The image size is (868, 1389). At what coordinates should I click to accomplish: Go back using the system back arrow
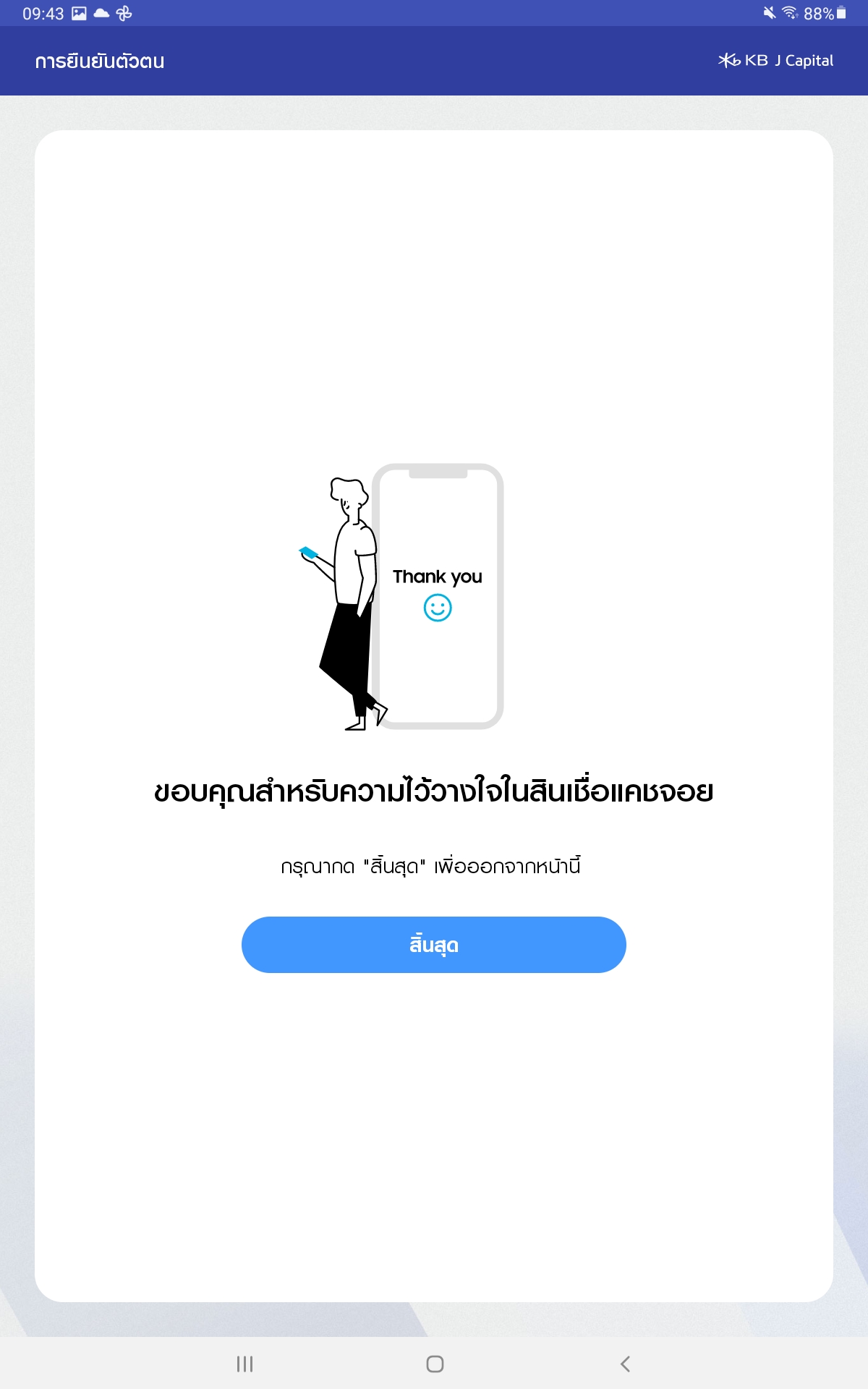(x=625, y=1364)
